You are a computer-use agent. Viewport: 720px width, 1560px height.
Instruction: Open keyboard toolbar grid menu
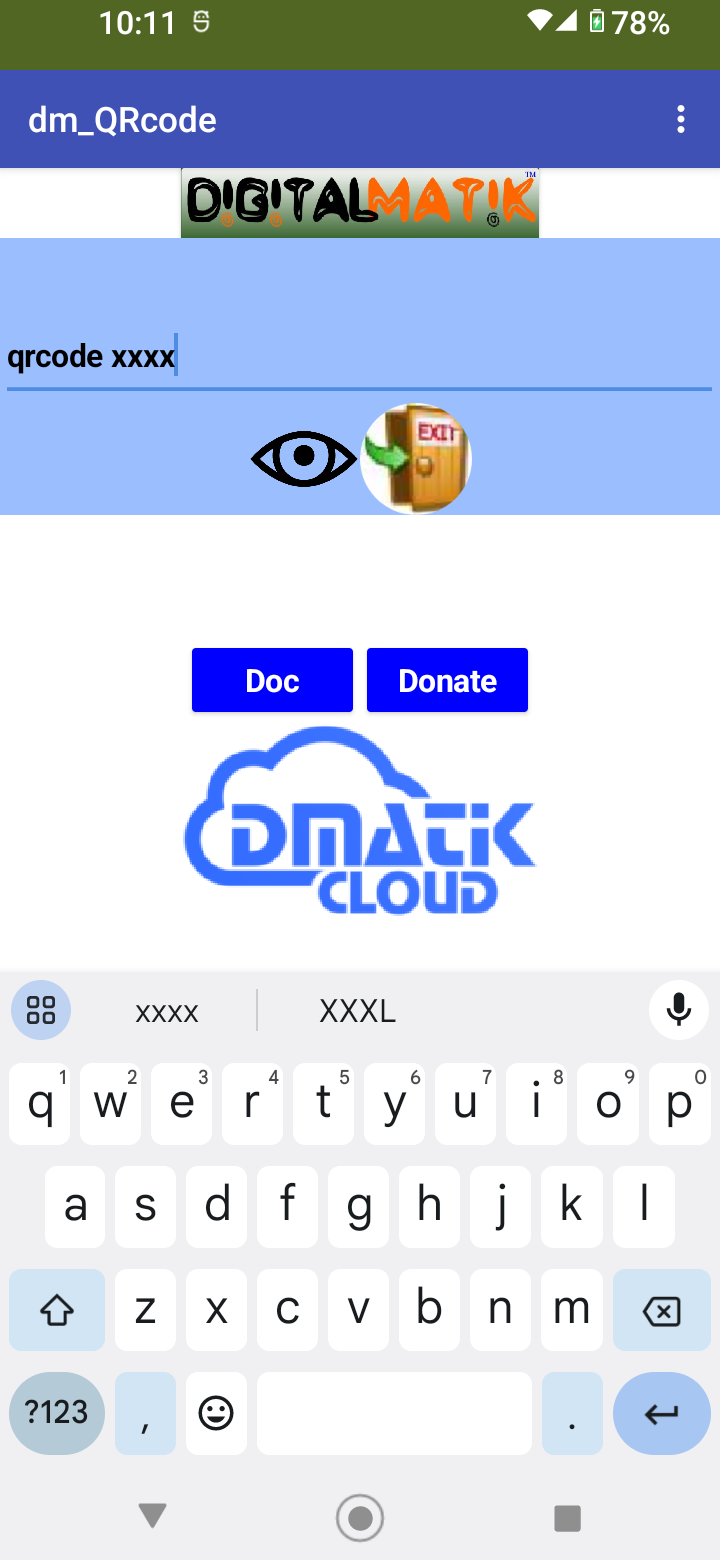[x=41, y=1010]
